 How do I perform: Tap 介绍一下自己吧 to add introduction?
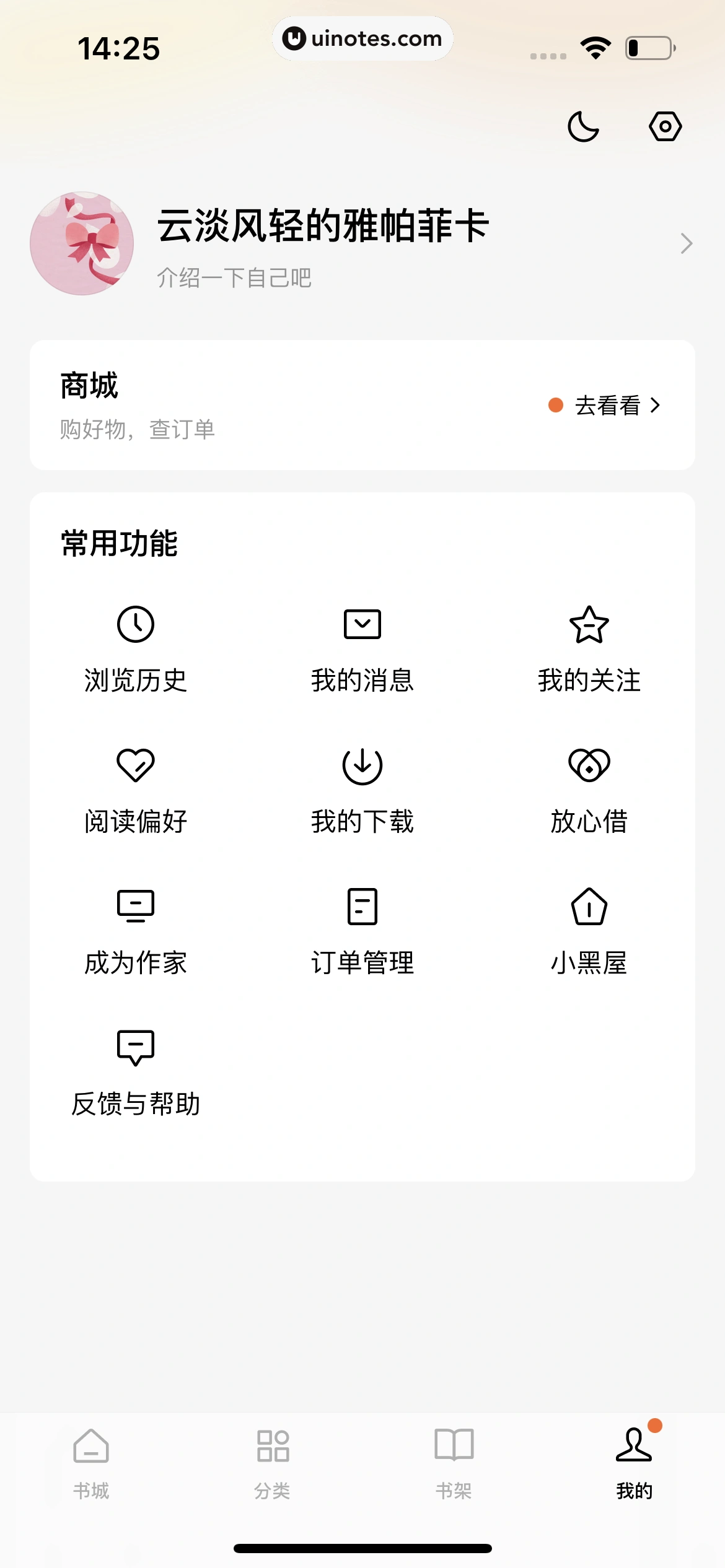[234, 278]
